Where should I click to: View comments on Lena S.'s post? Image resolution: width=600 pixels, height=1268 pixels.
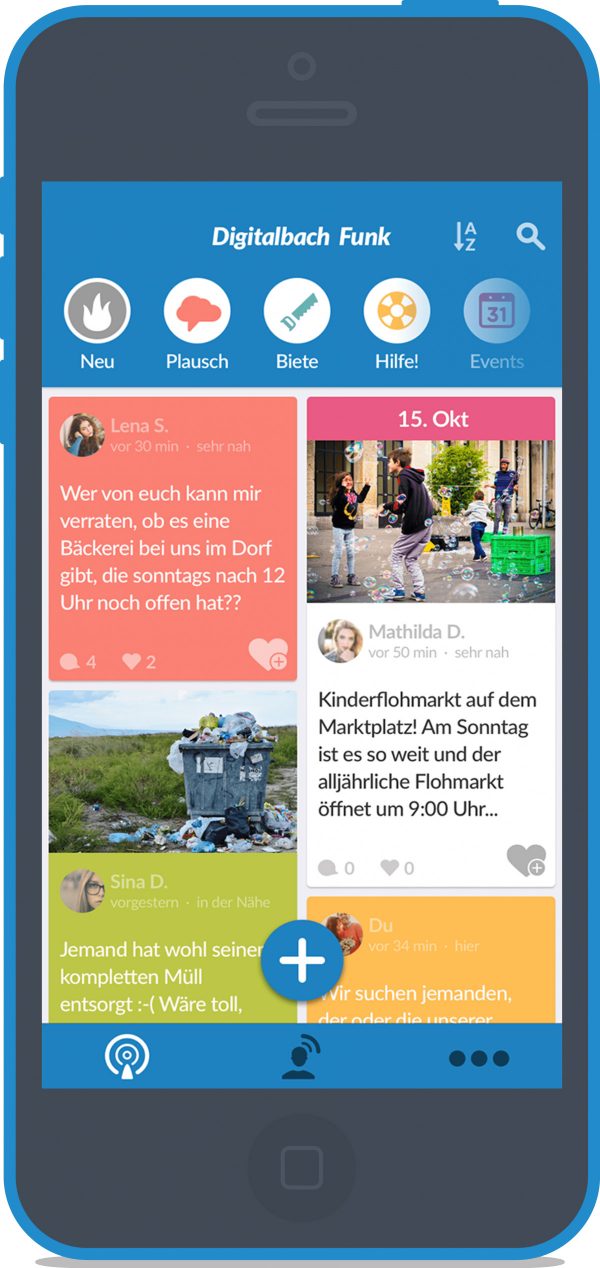(x=78, y=662)
